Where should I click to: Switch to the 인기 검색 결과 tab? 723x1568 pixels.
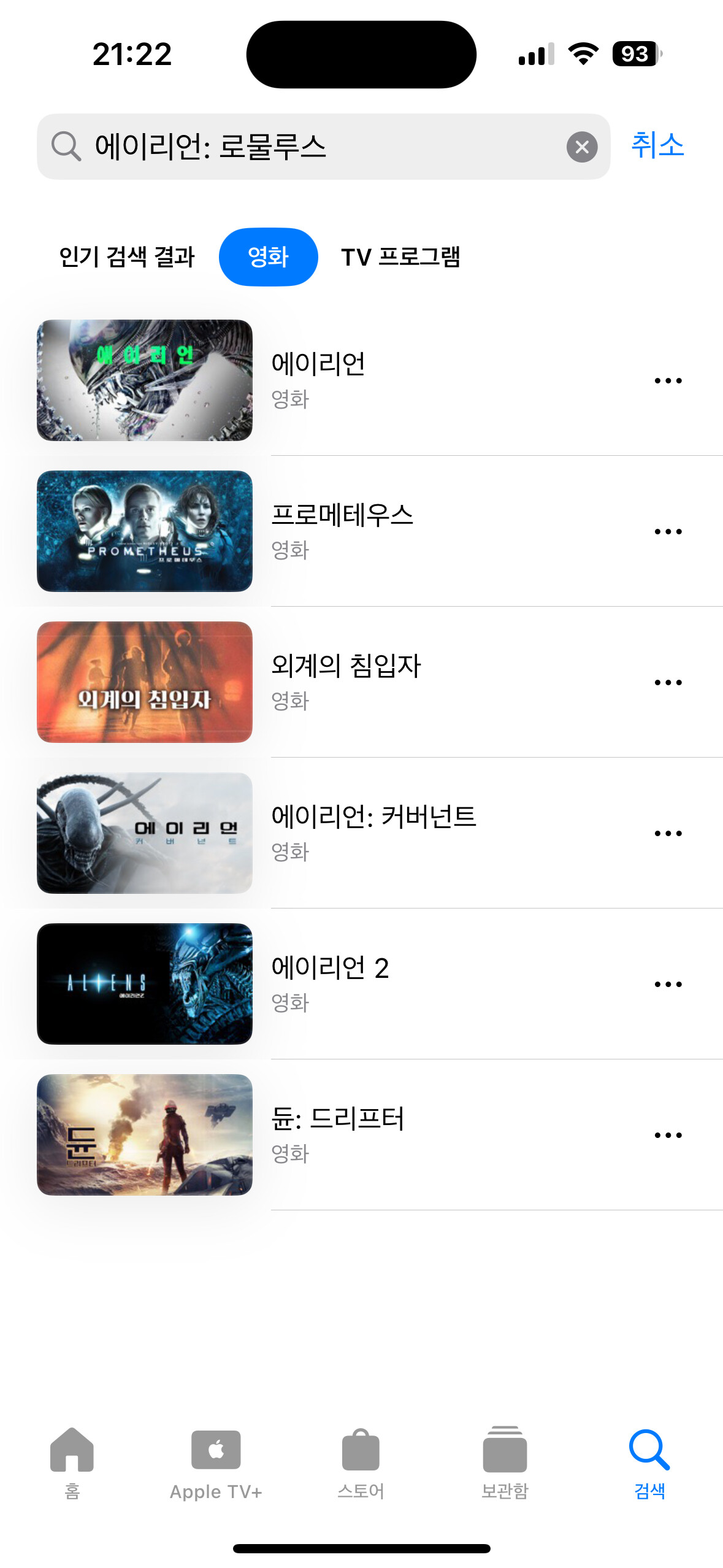point(127,257)
